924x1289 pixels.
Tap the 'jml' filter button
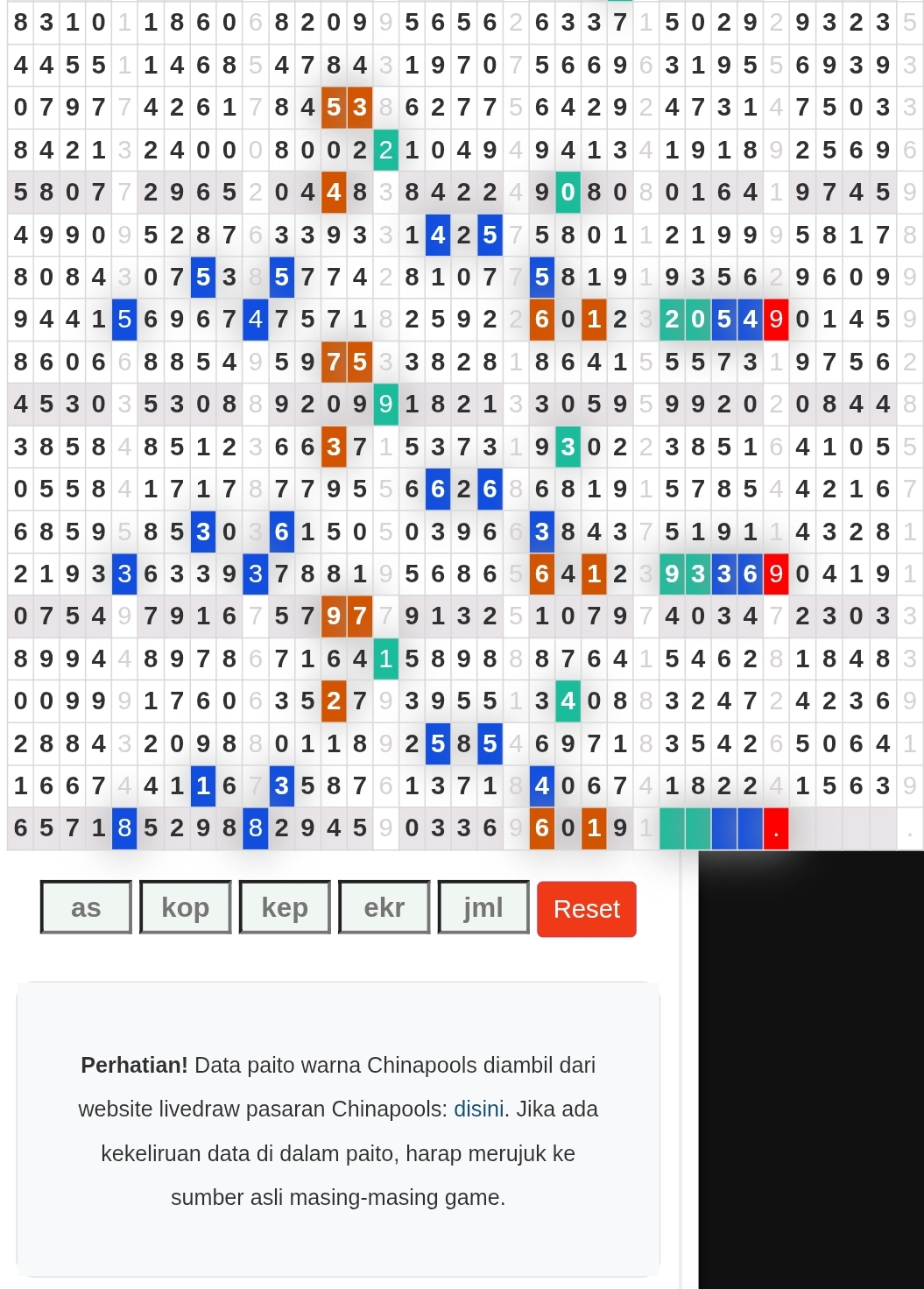point(483,908)
